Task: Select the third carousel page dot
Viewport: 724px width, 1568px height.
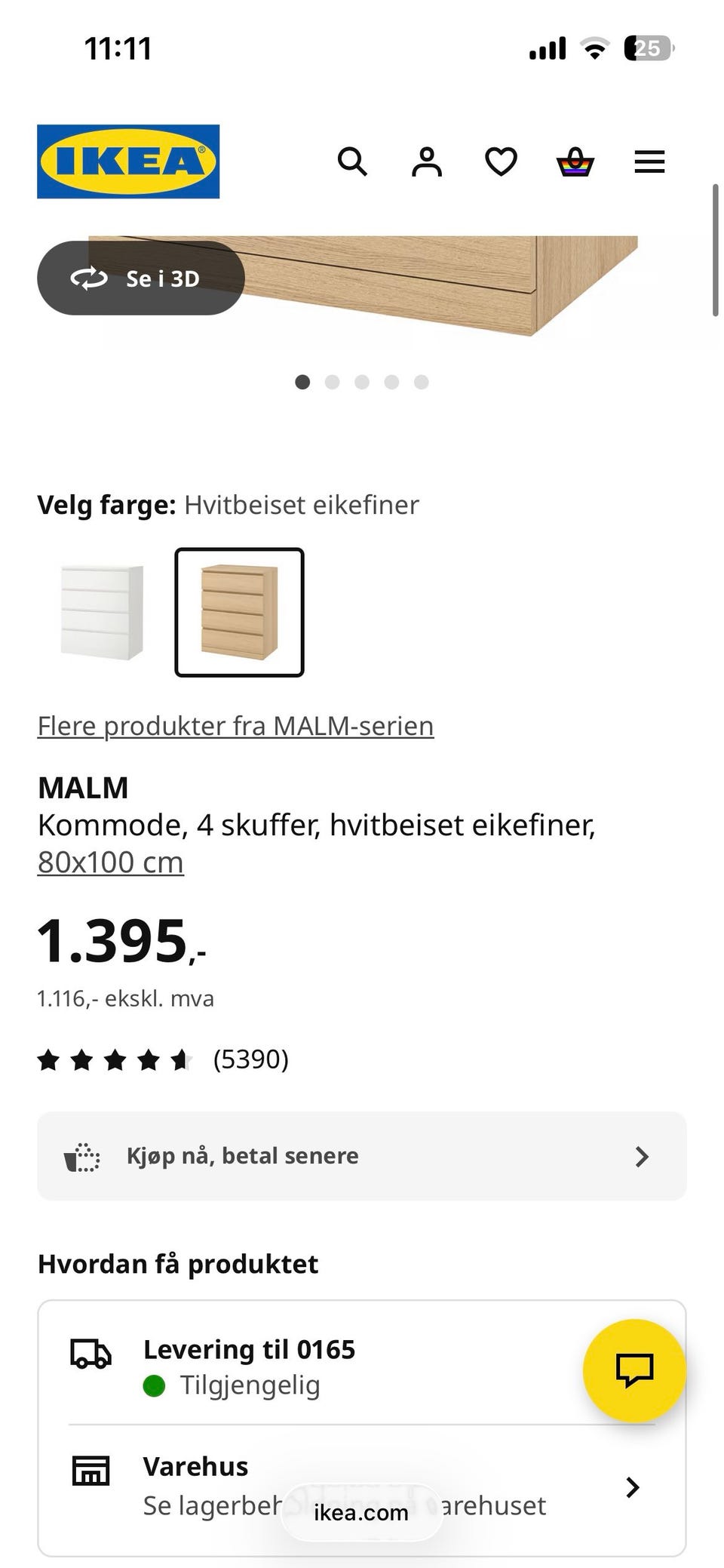Action: coord(362,383)
